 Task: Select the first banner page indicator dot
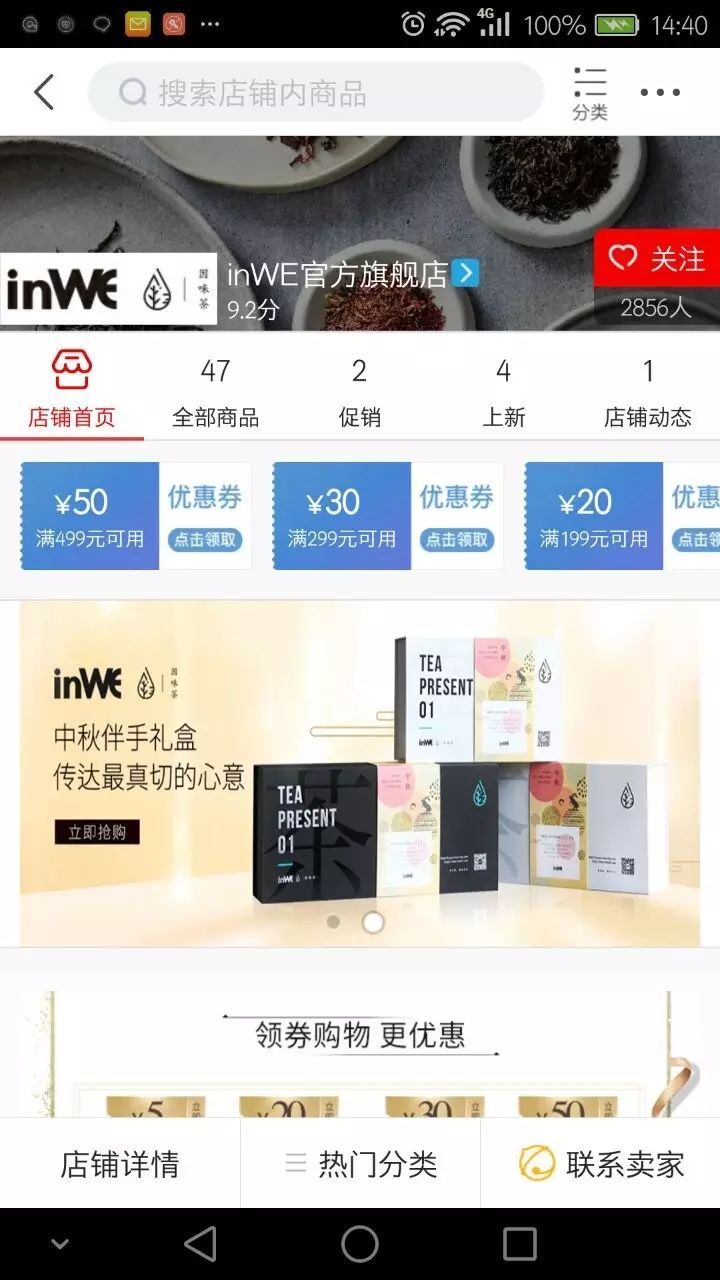[333, 921]
